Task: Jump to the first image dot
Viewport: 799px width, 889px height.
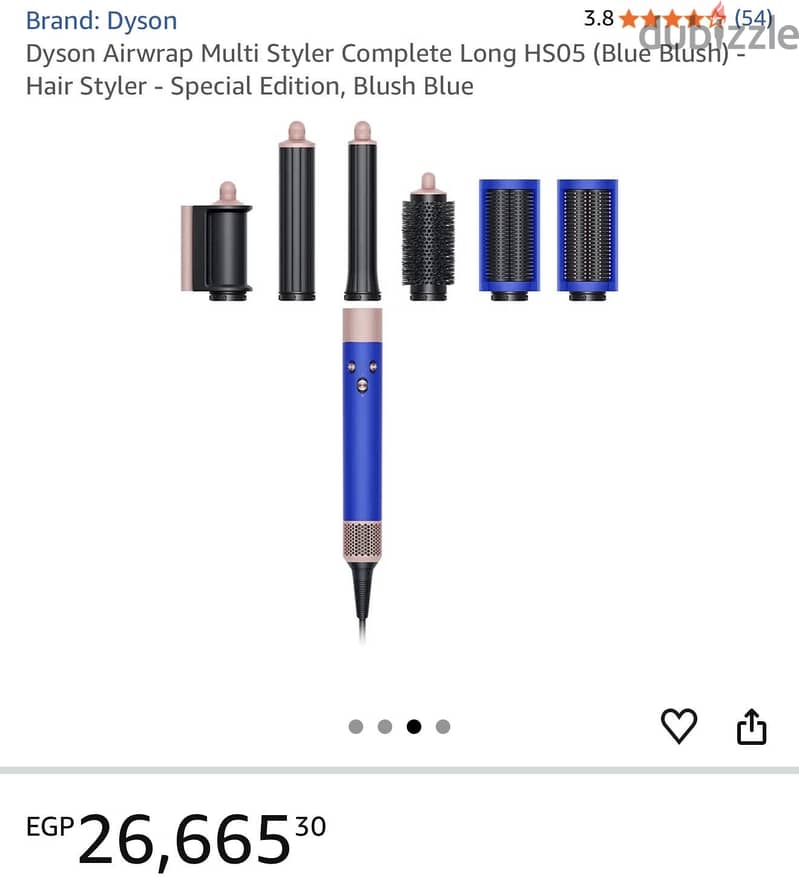Action: [x=356, y=726]
